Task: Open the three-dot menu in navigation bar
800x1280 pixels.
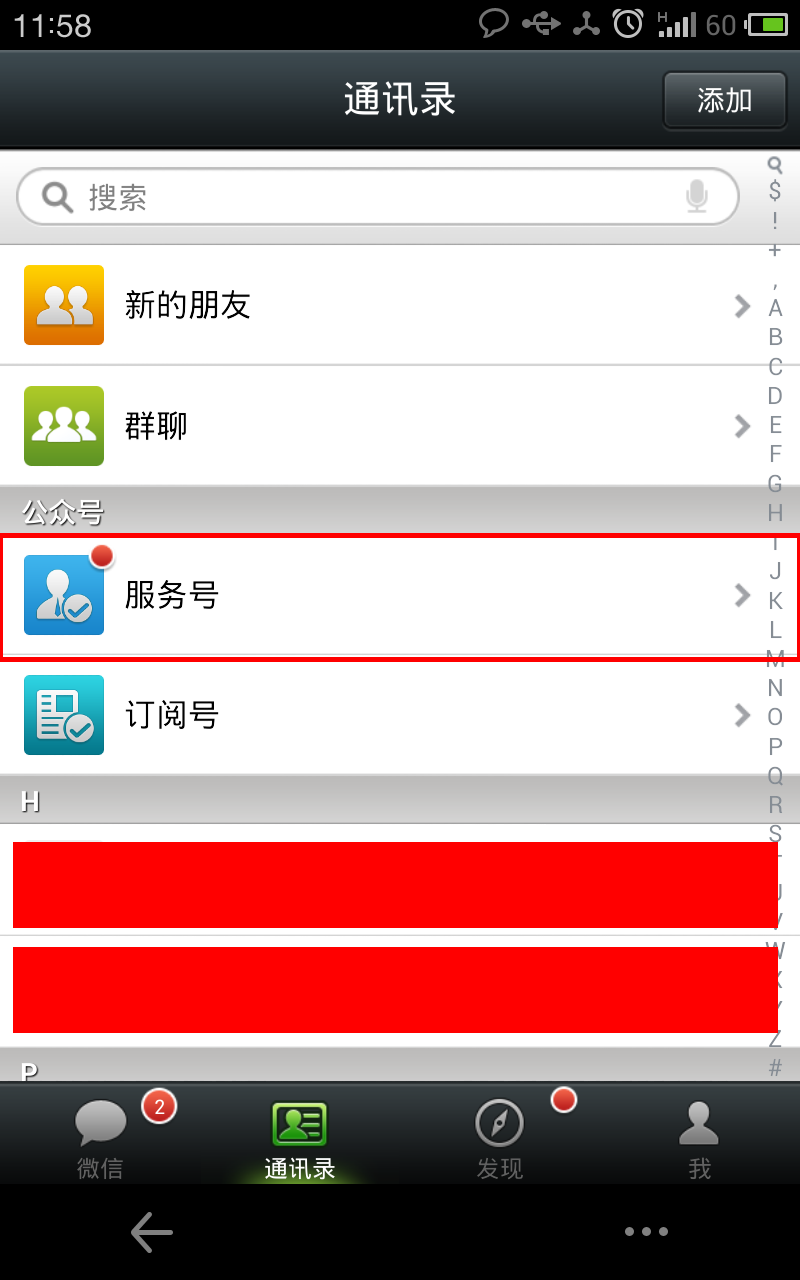Action: tap(646, 1232)
